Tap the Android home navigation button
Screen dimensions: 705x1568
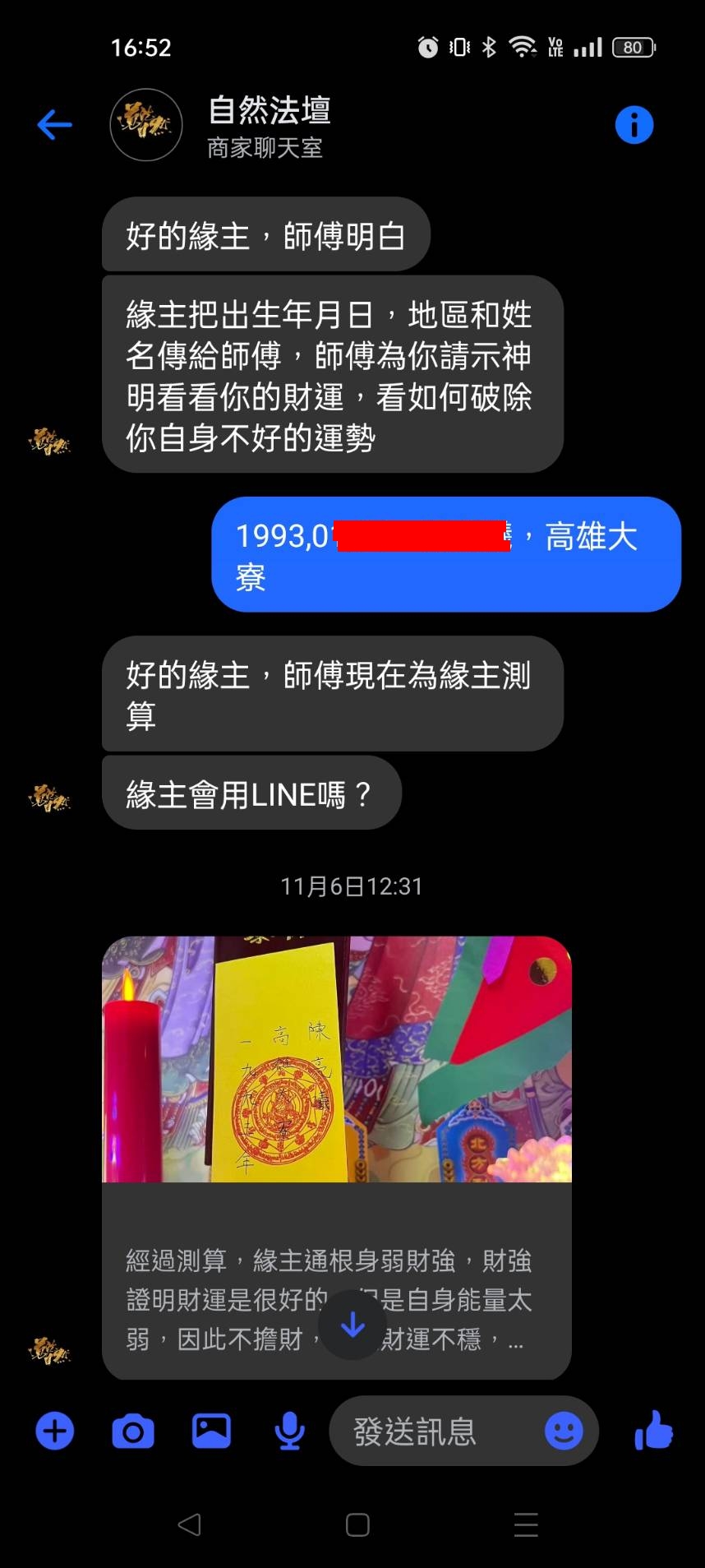tap(356, 1524)
